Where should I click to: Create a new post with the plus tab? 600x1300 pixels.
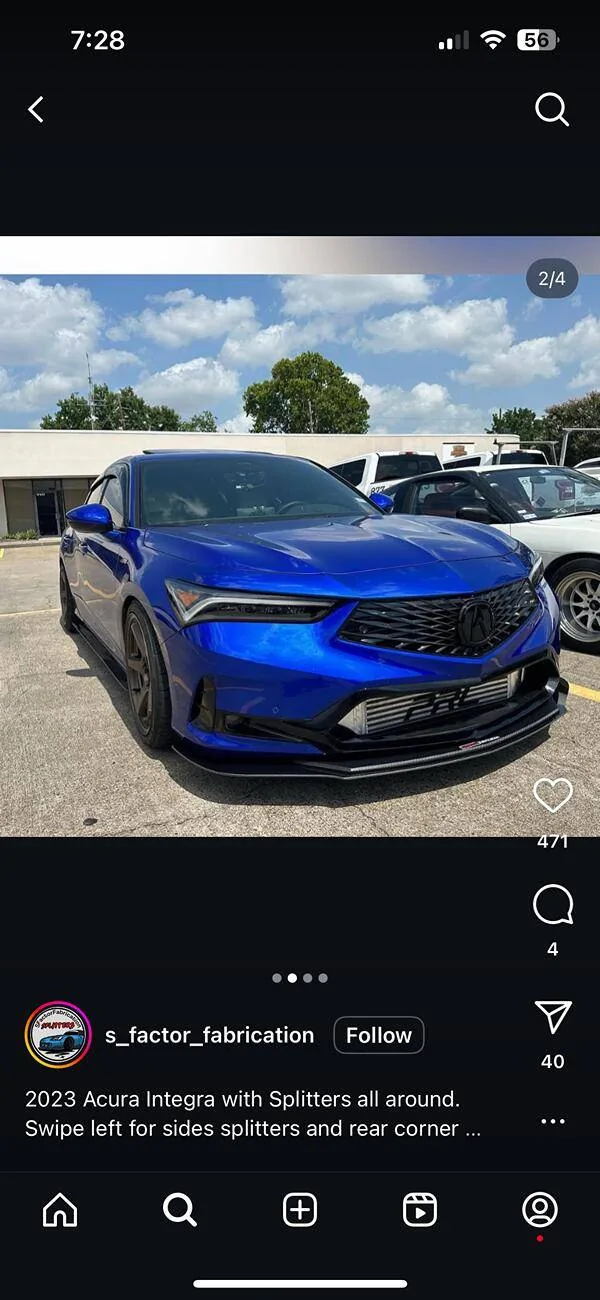tap(300, 1210)
